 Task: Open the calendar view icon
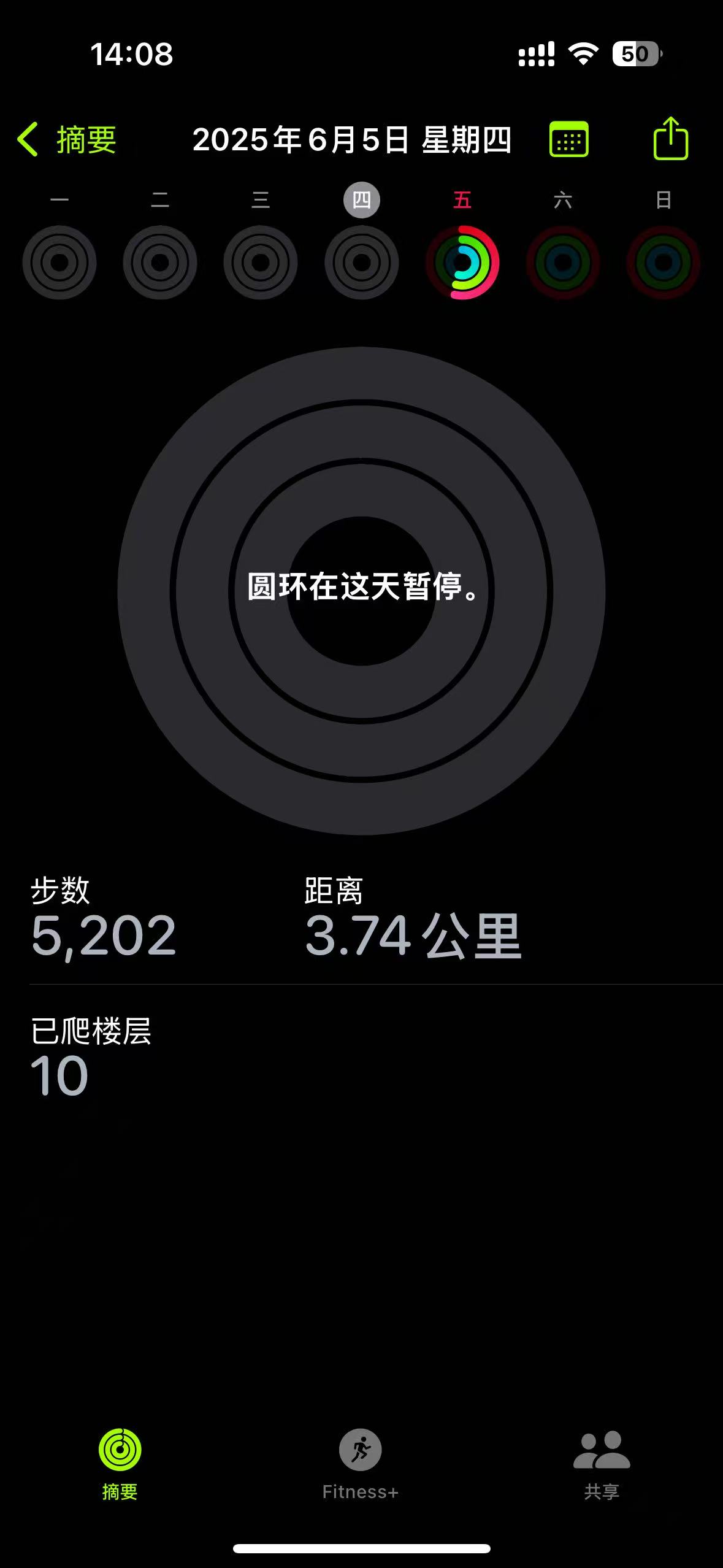click(x=568, y=140)
